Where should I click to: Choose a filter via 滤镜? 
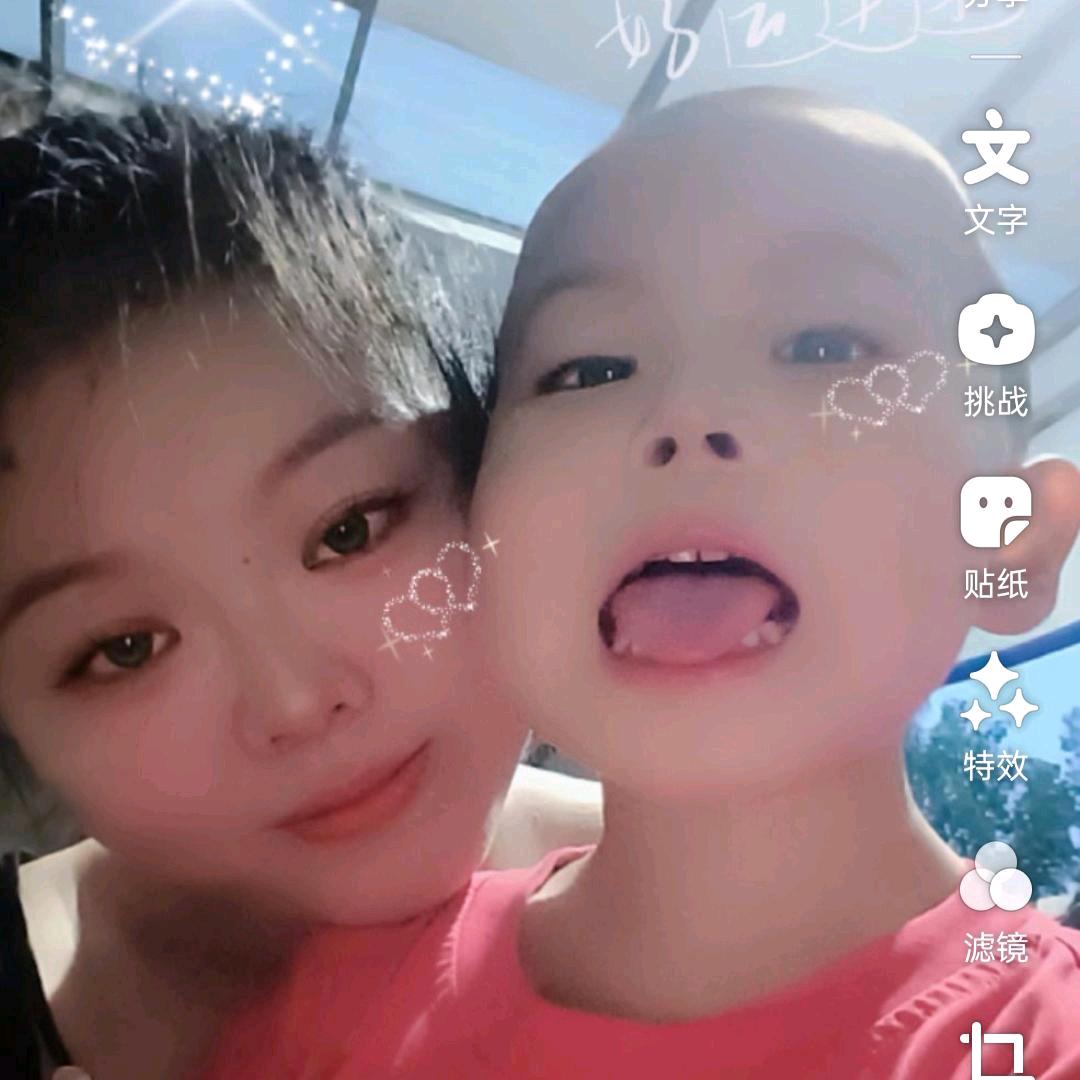[x=995, y=900]
